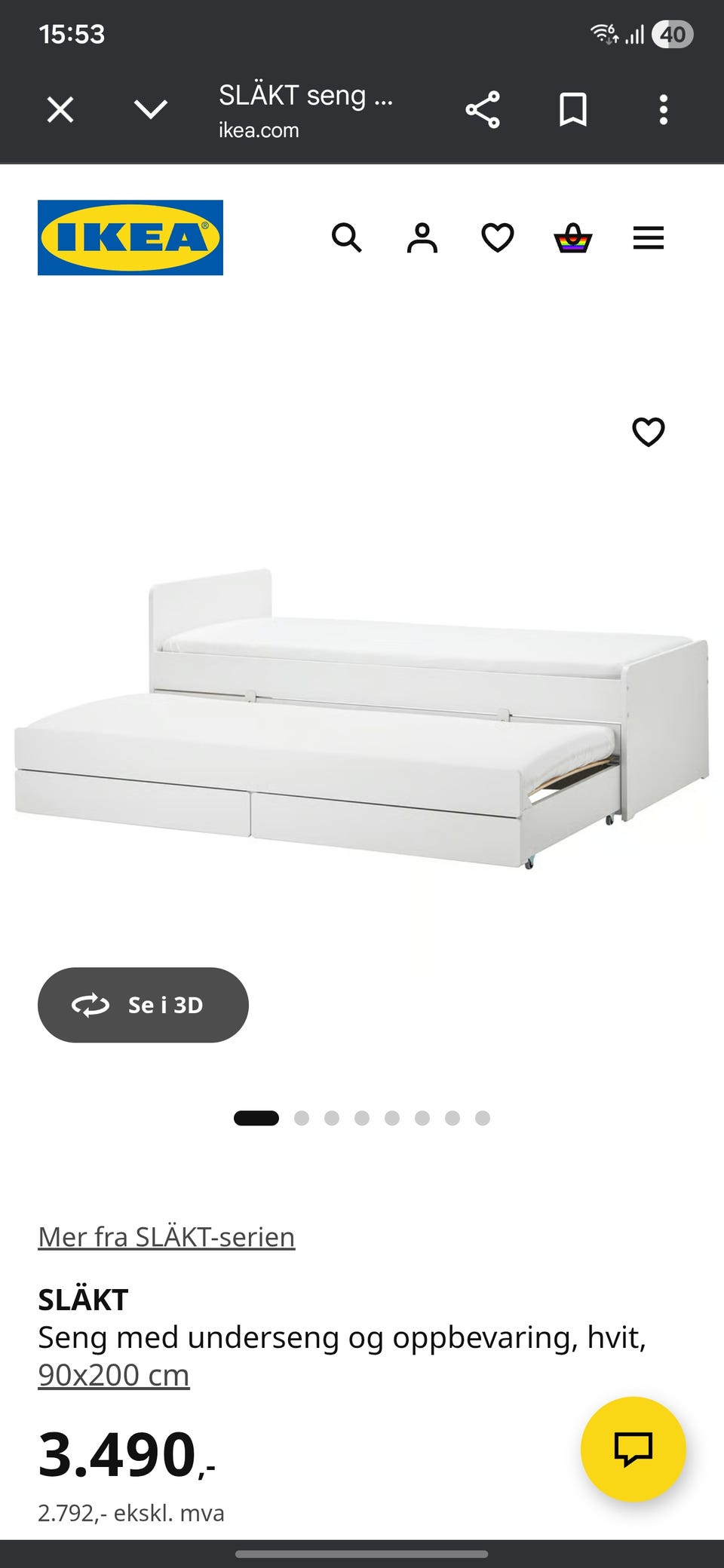This screenshot has height=1568, width=724.
Task: Open the browser overflow menu
Action: click(x=664, y=110)
